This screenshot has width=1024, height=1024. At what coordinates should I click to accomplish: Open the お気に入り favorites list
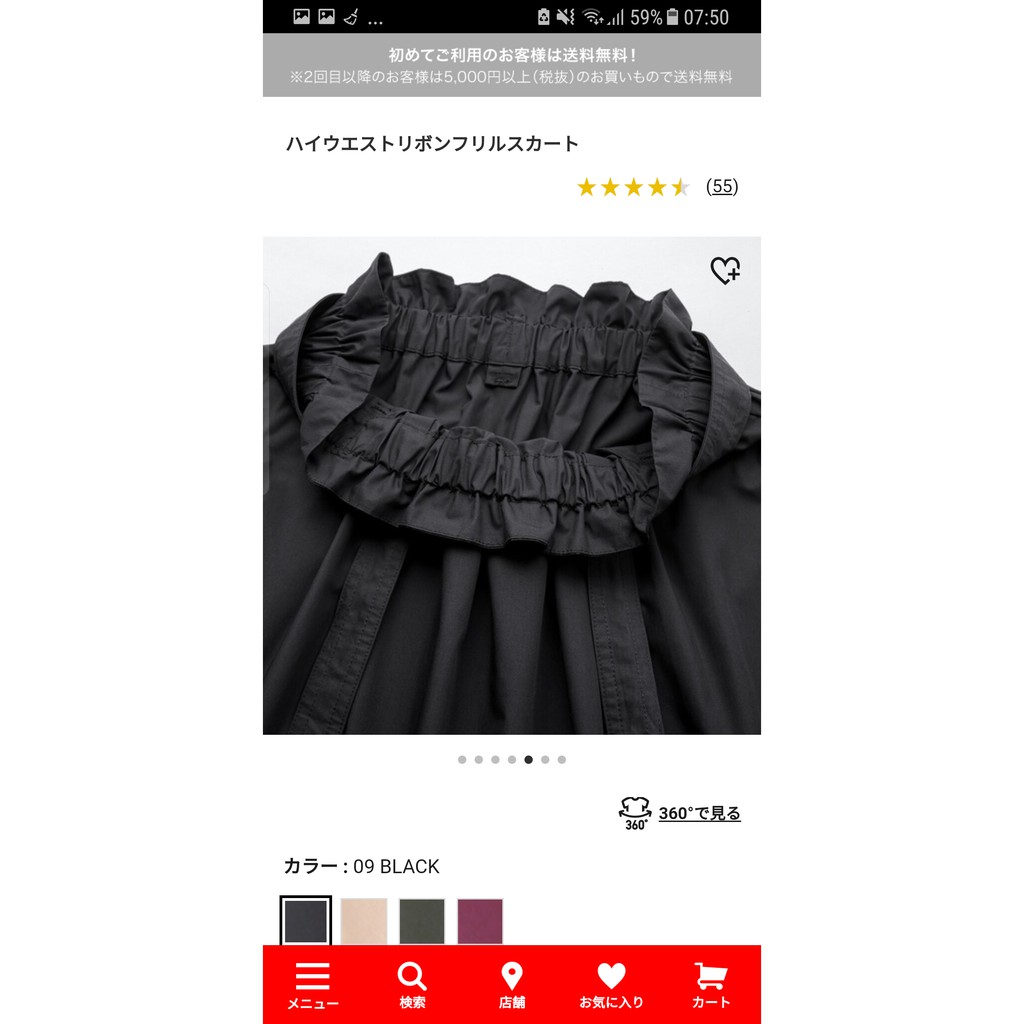pos(611,985)
